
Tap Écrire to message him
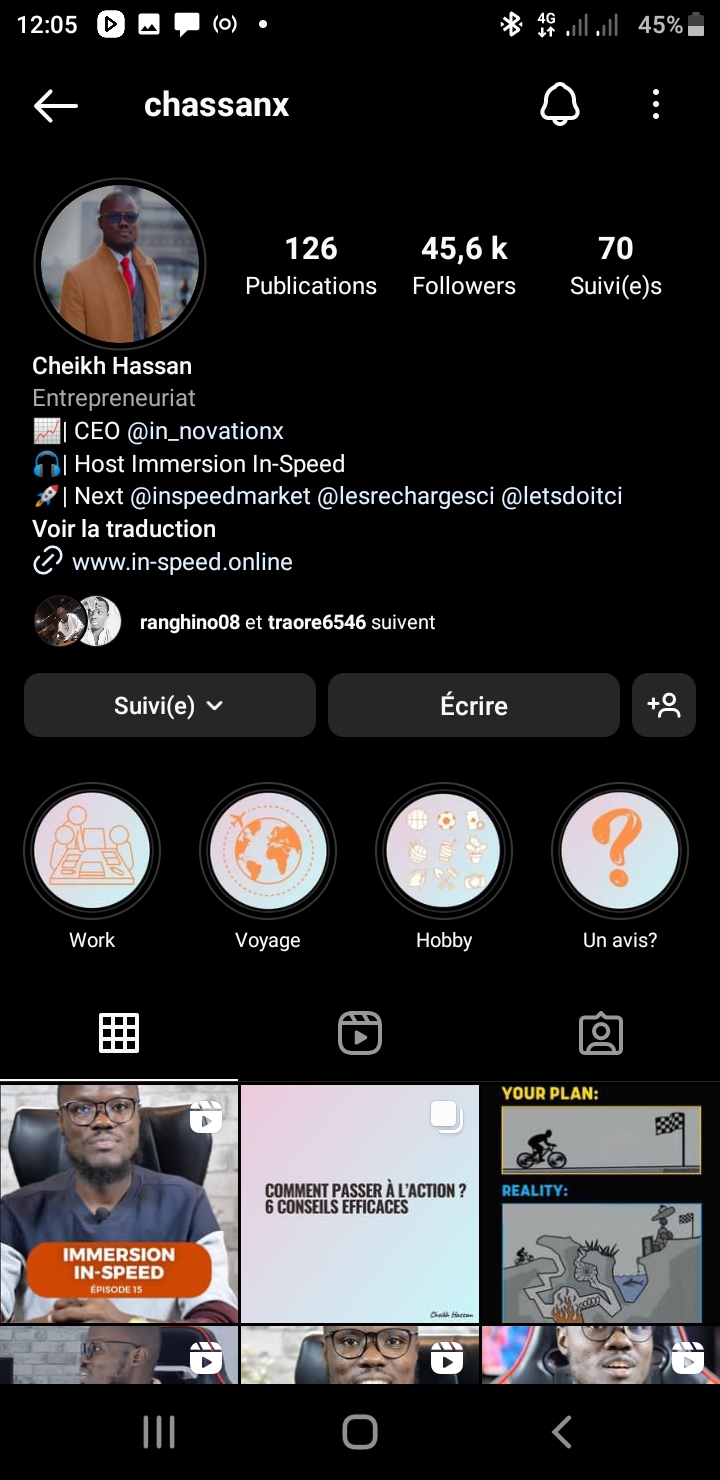(474, 705)
